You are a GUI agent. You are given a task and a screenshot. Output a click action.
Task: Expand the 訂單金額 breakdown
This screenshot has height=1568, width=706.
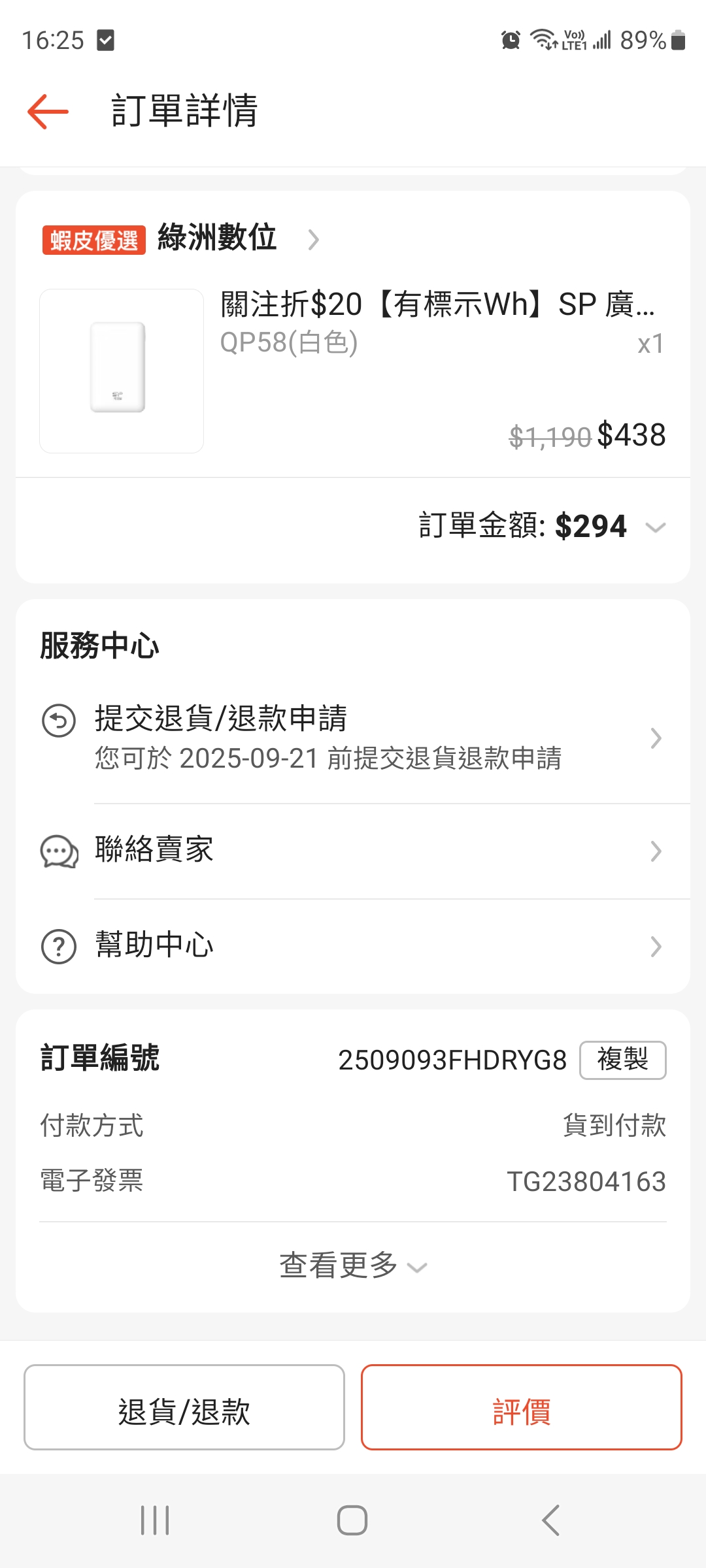click(x=655, y=527)
